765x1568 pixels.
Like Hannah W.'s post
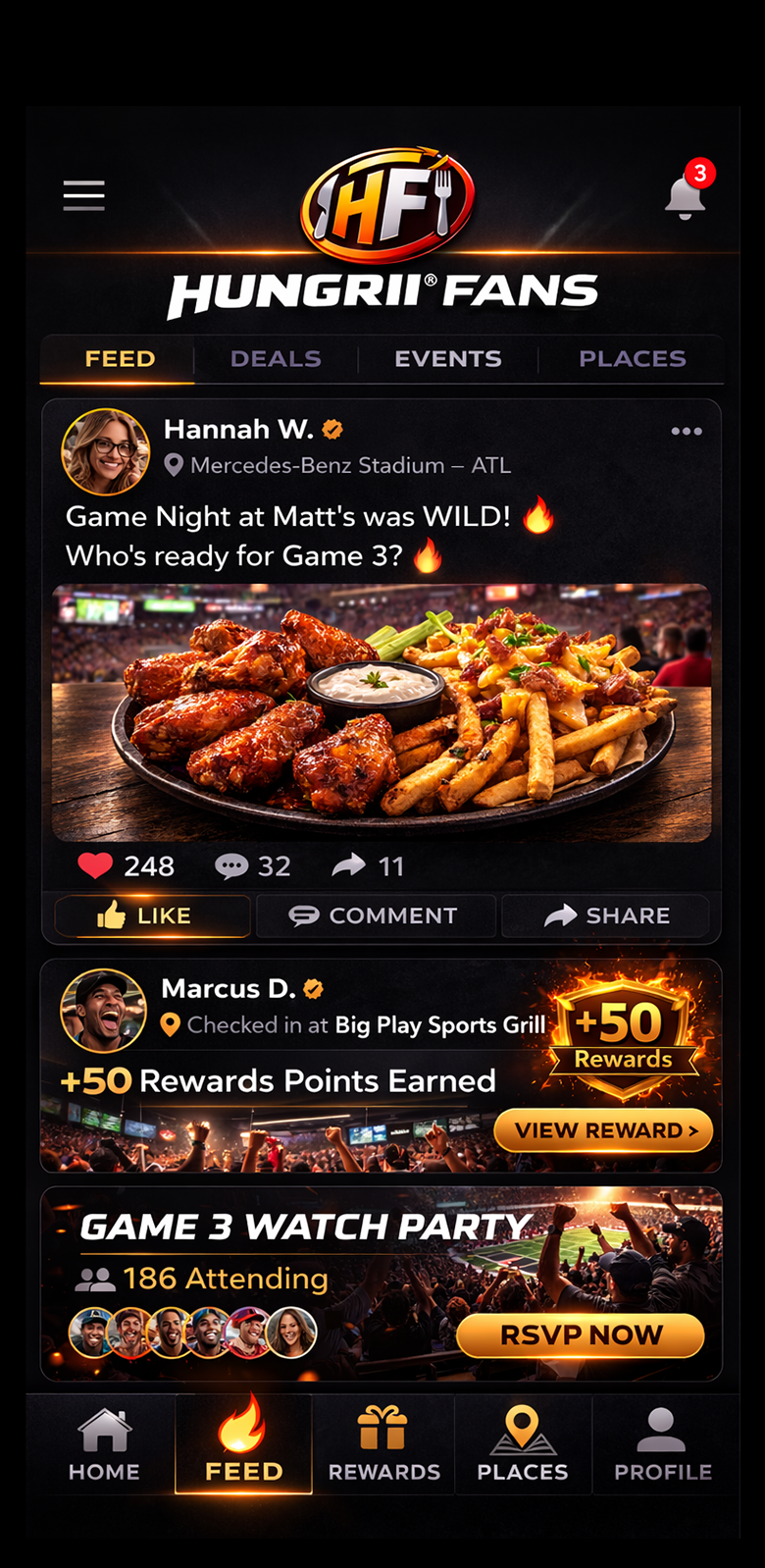(x=152, y=915)
